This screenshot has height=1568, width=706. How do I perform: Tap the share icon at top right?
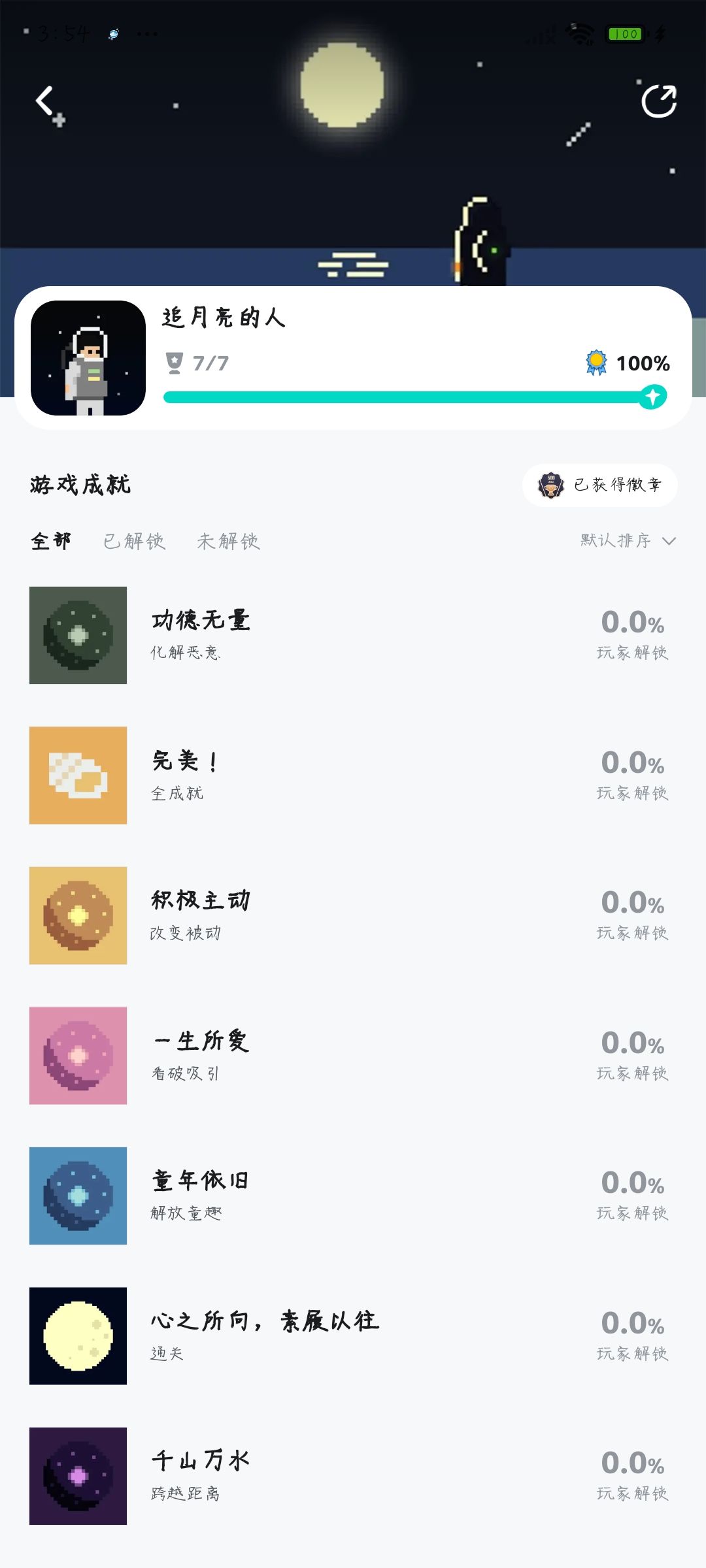click(658, 102)
